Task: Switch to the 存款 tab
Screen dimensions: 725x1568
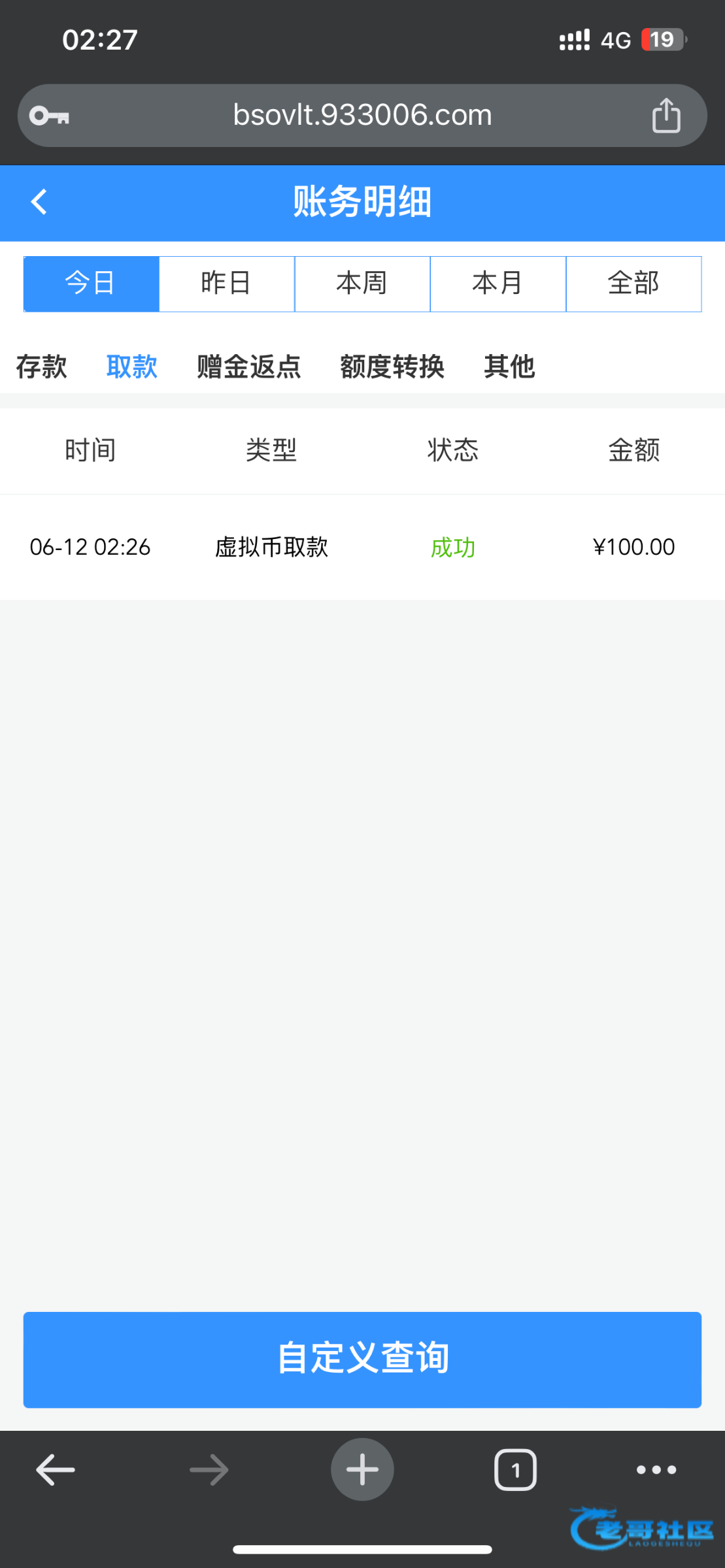Action: pos(42,367)
